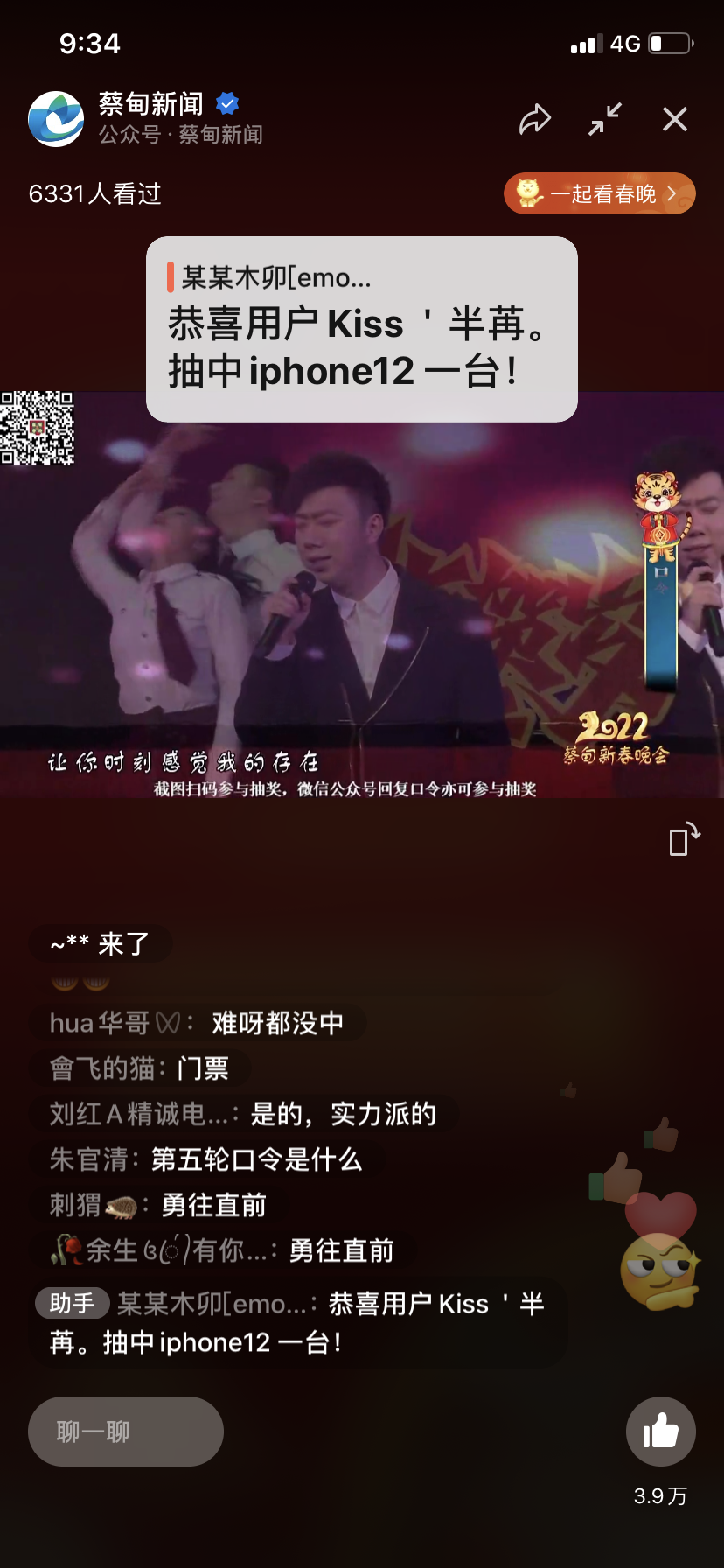
Task: Open 蔡甸新闻 channel profile
Action: 56,119
